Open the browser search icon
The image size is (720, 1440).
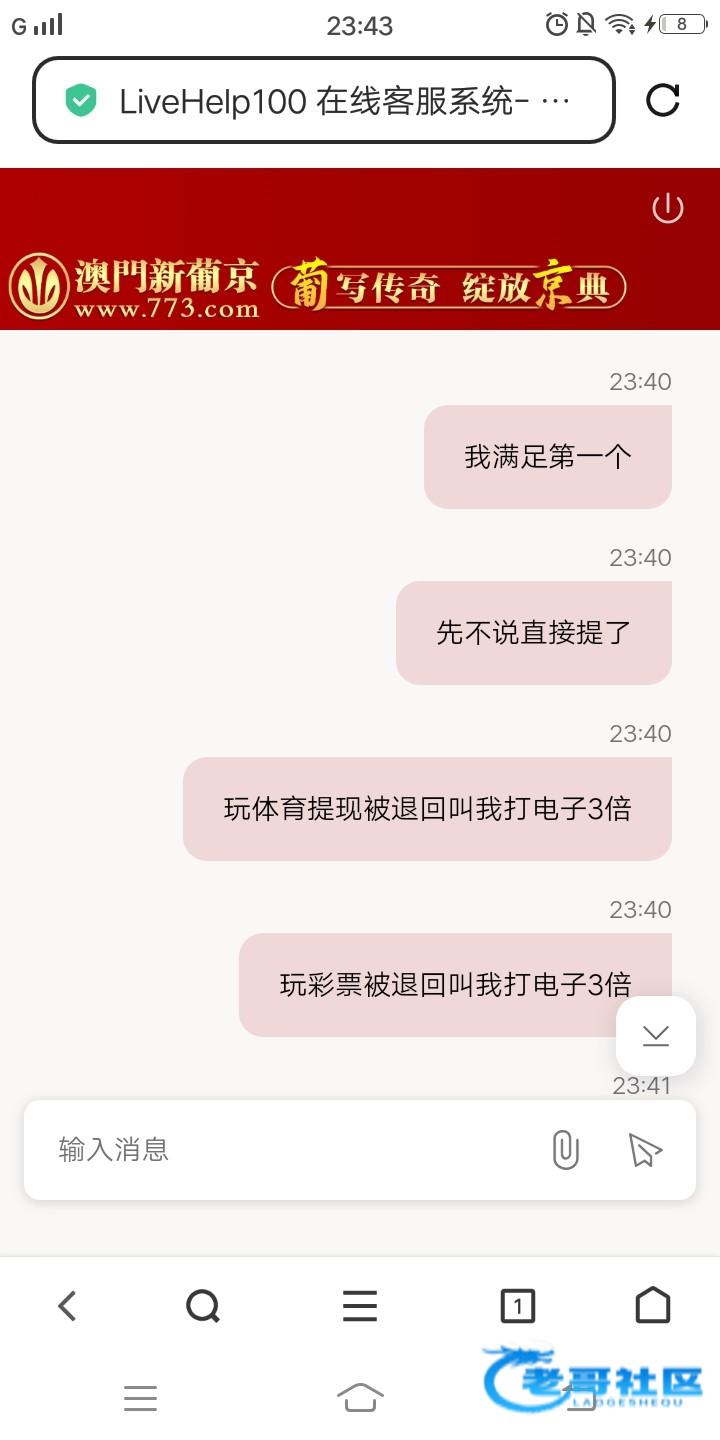coord(203,1306)
